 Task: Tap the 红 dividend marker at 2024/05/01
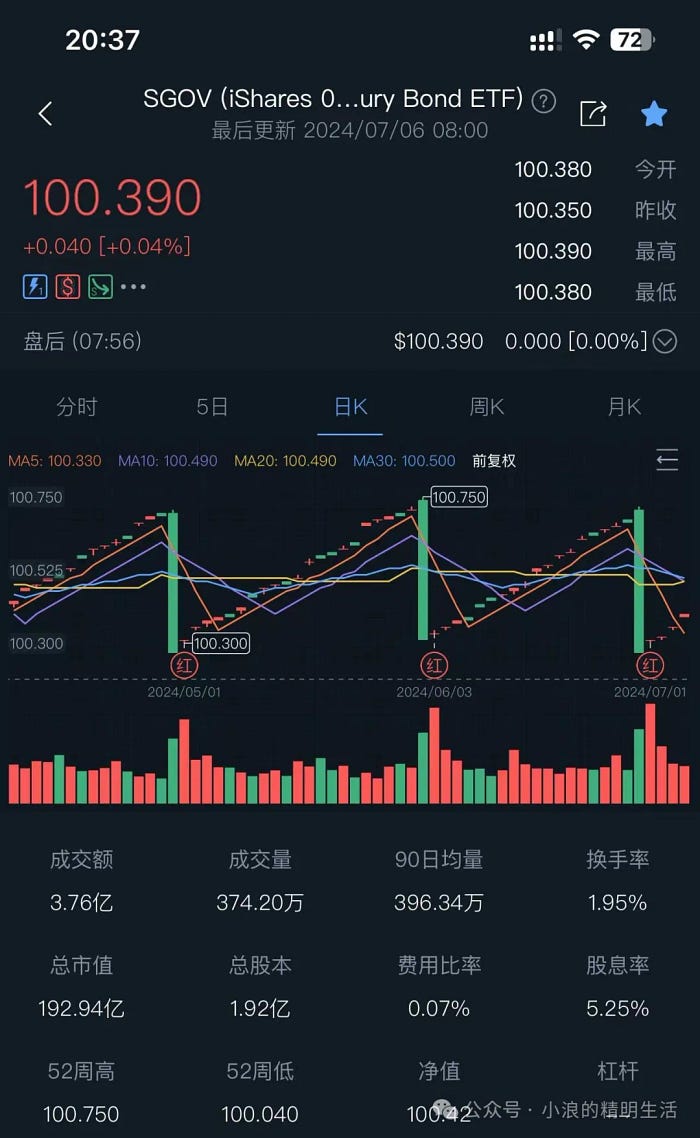click(x=184, y=665)
